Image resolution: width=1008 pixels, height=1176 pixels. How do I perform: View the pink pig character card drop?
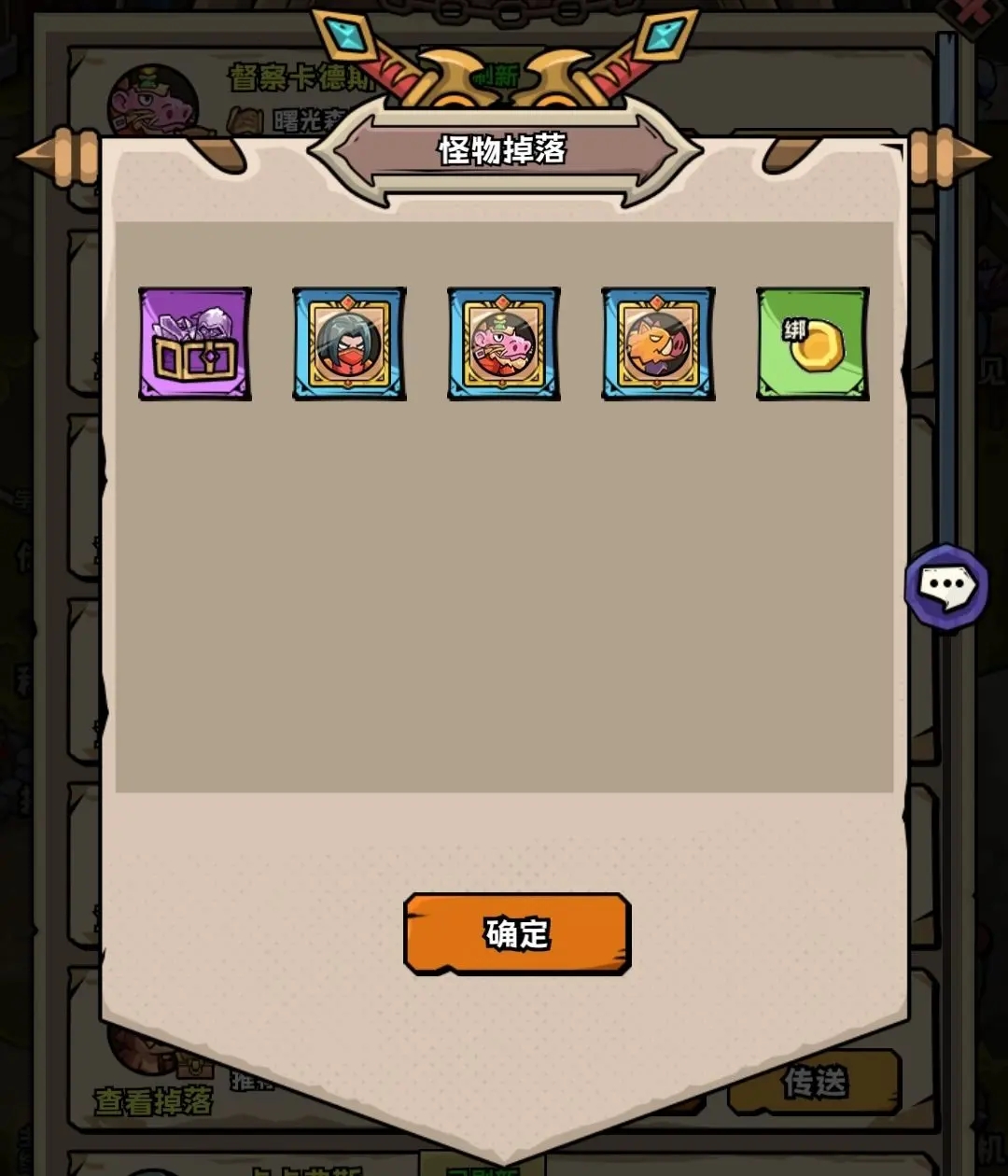tap(504, 343)
